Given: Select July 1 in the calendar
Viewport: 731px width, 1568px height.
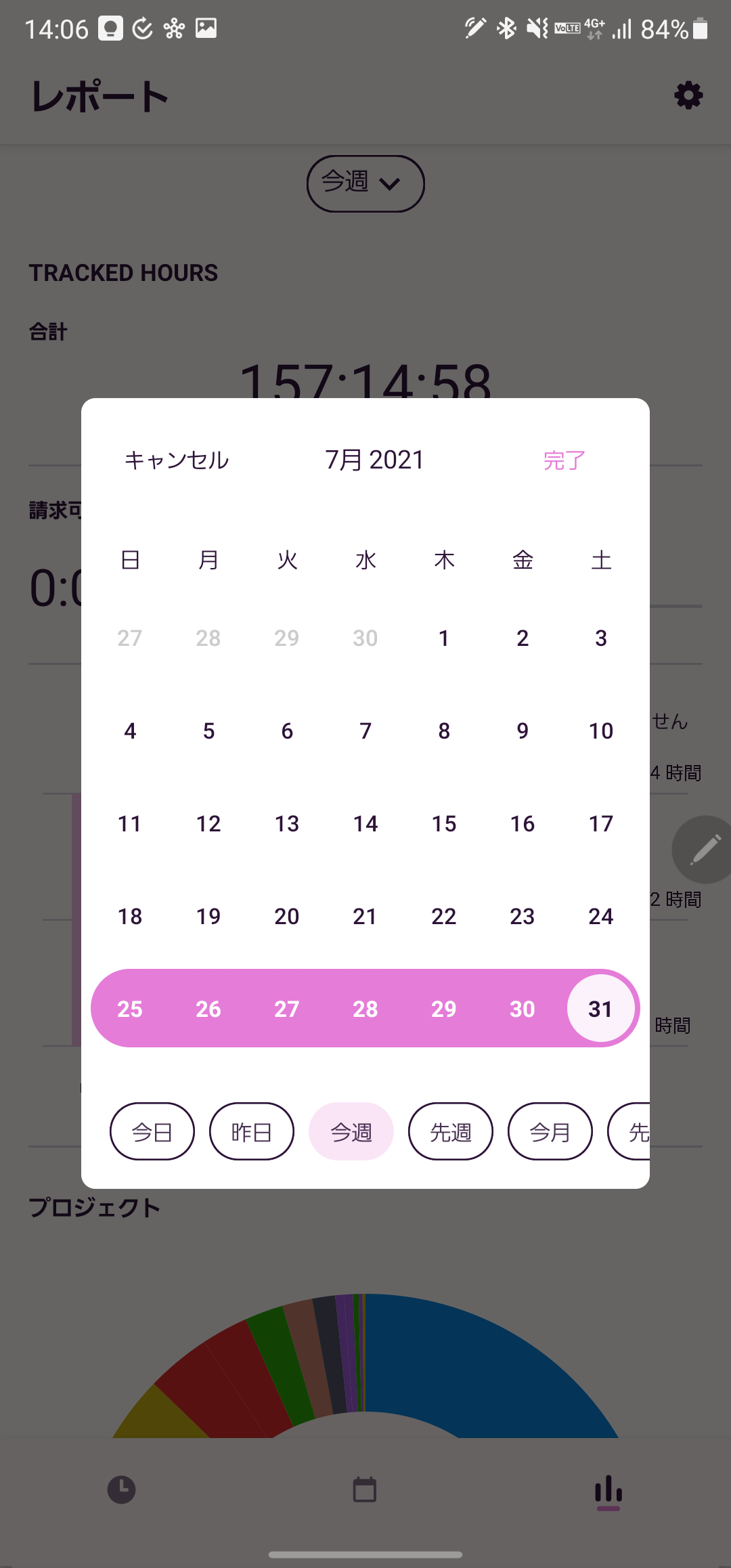Looking at the screenshot, I should [444, 638].
